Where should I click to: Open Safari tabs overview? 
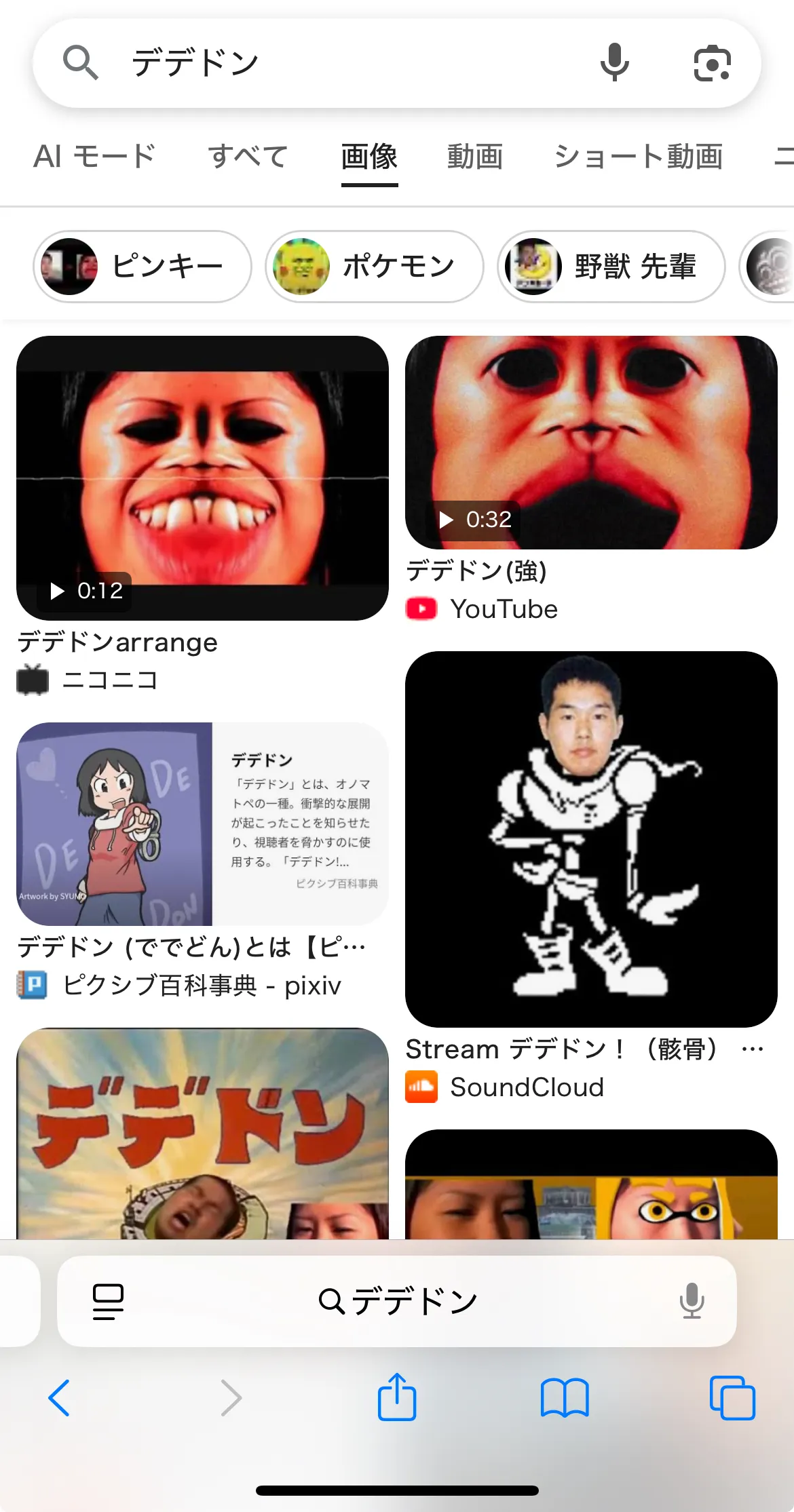(732, 1398)
